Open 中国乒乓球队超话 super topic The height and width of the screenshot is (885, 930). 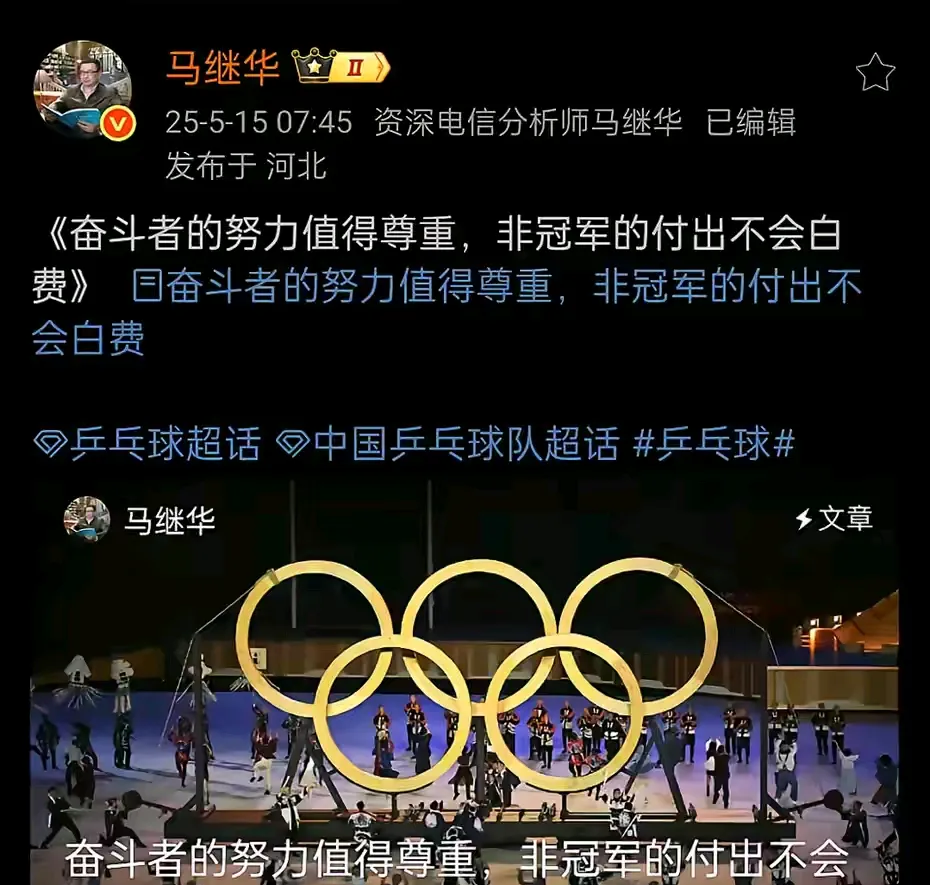pos(449,443)
